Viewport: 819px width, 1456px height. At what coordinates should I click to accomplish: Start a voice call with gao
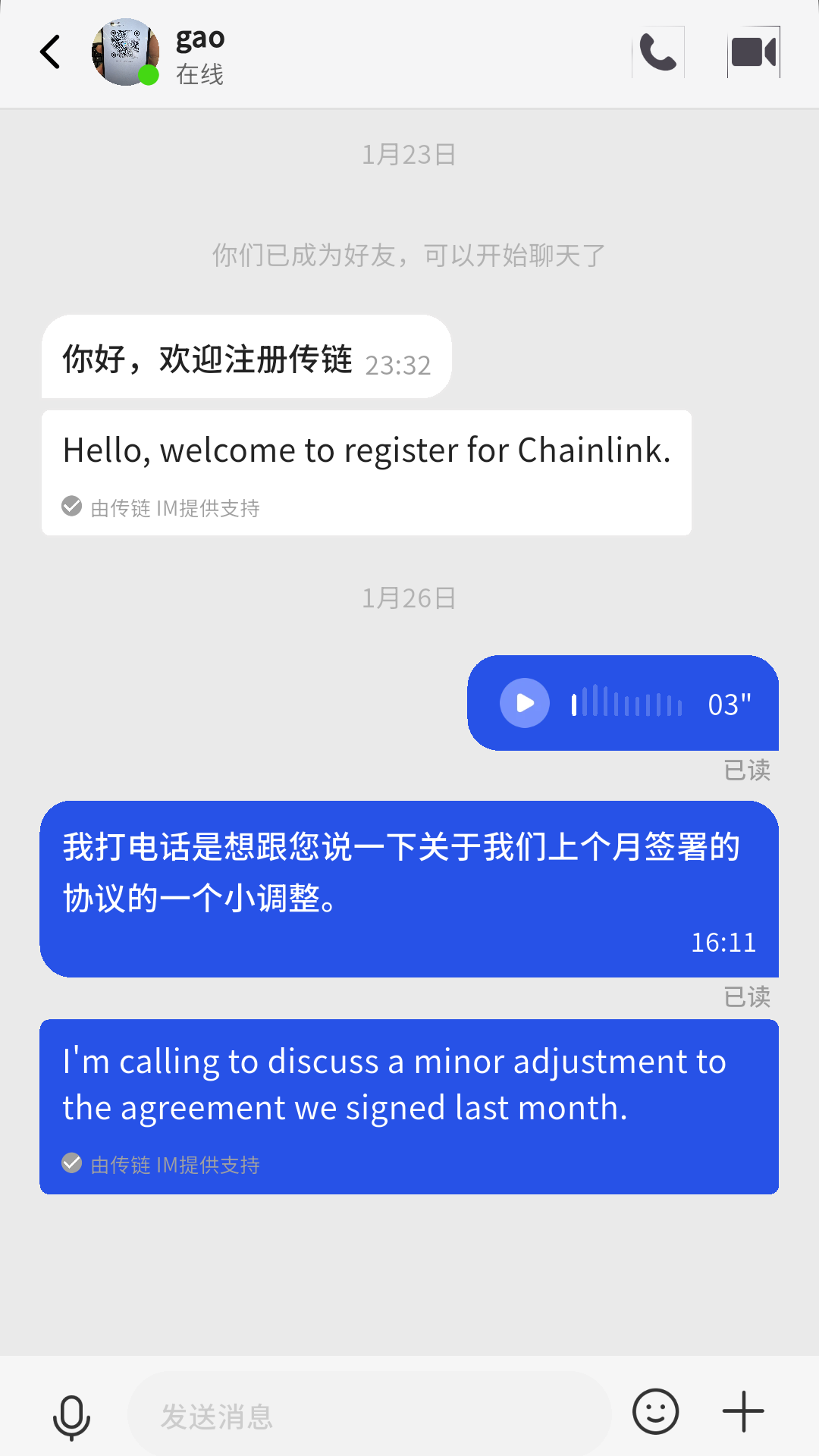pos(657,52)
